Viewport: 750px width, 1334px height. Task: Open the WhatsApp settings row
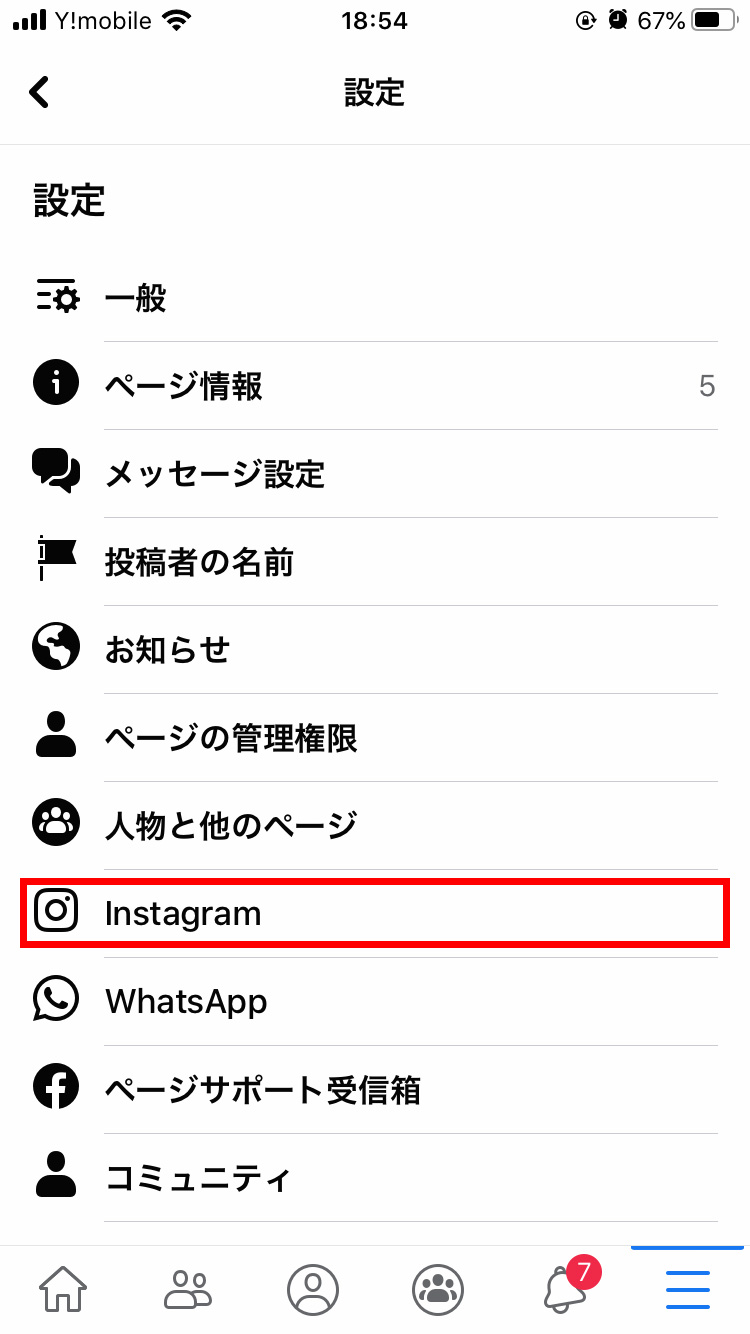pos(375,1001)
